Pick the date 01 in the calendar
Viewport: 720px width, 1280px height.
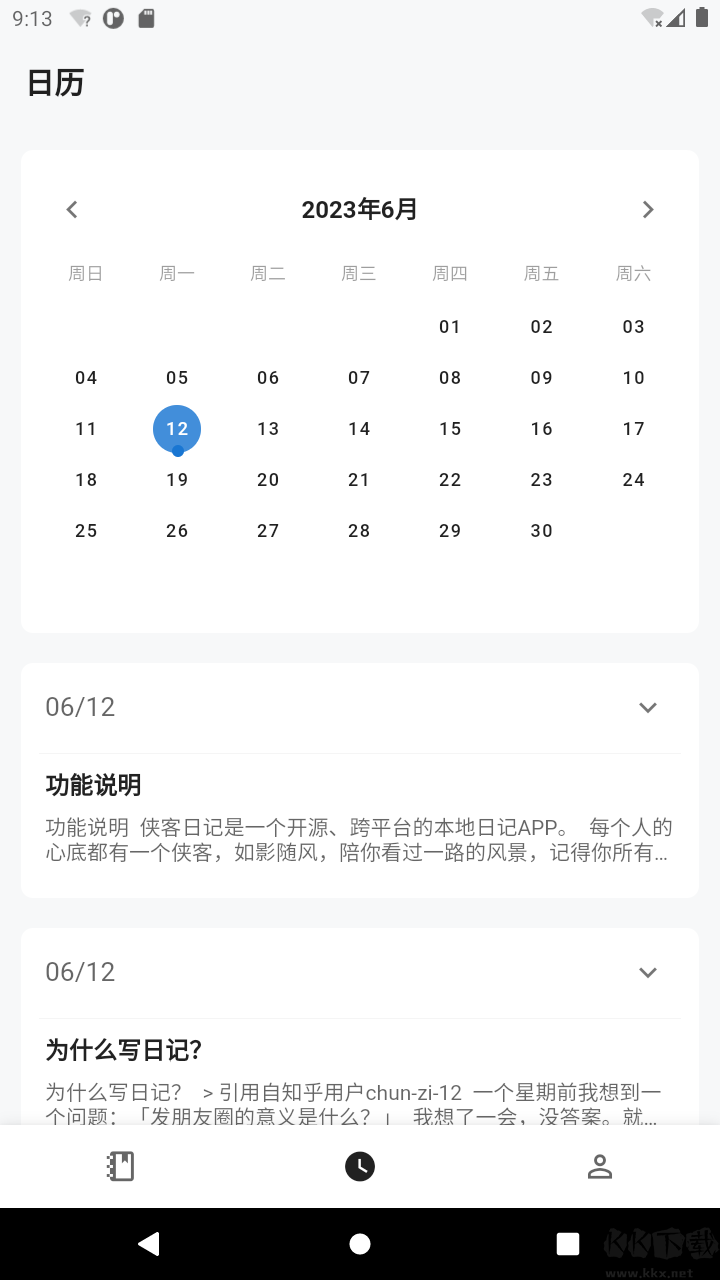point(450,327)
